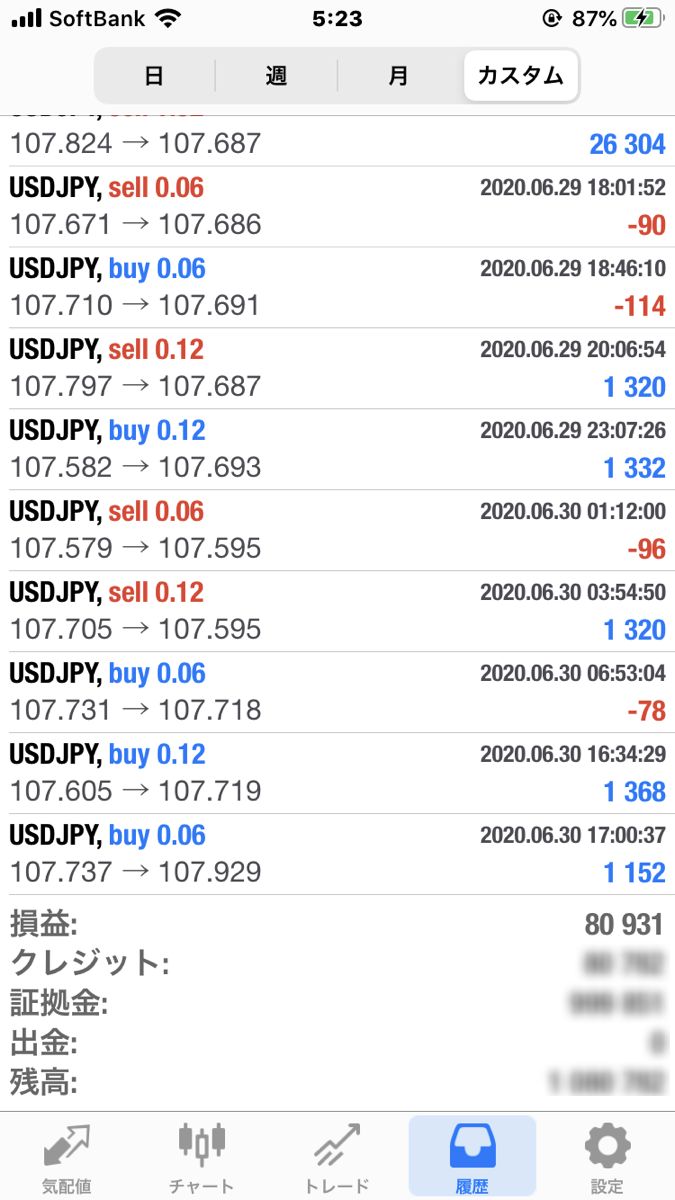Open the 設定 tab
Viewport: 675px width, 1200px height.
pos(607,1158)
